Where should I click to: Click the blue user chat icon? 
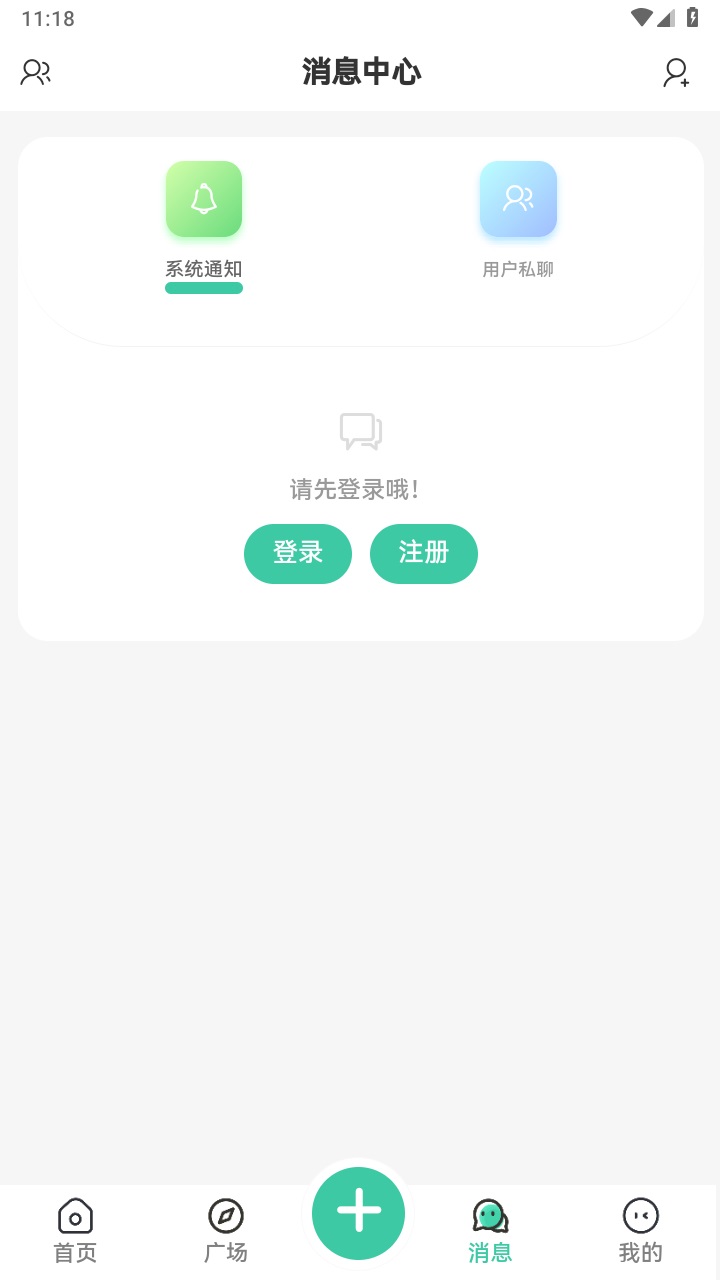pos(518,199)
